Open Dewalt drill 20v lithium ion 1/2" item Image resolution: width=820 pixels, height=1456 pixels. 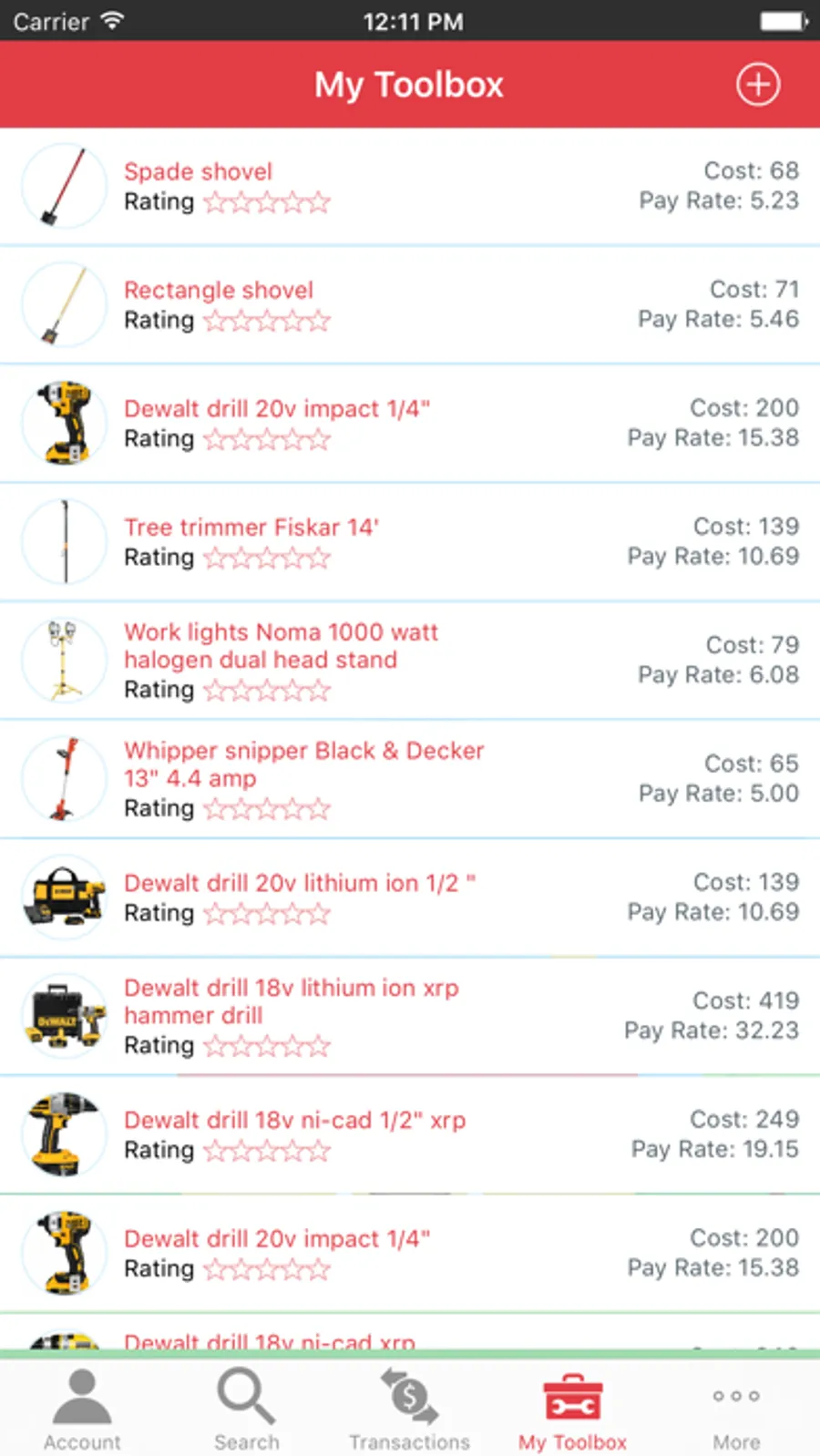coord(410,897)
